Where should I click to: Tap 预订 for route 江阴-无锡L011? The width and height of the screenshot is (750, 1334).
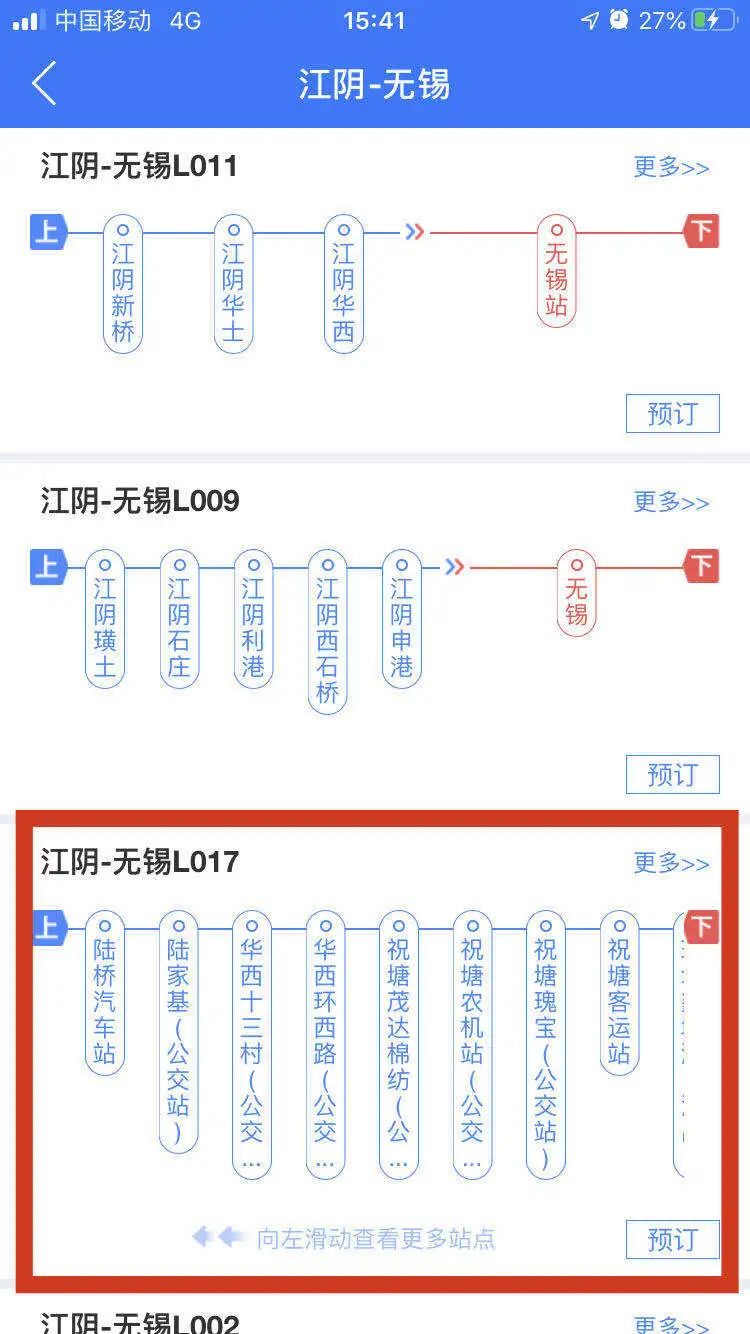[672, 413]
